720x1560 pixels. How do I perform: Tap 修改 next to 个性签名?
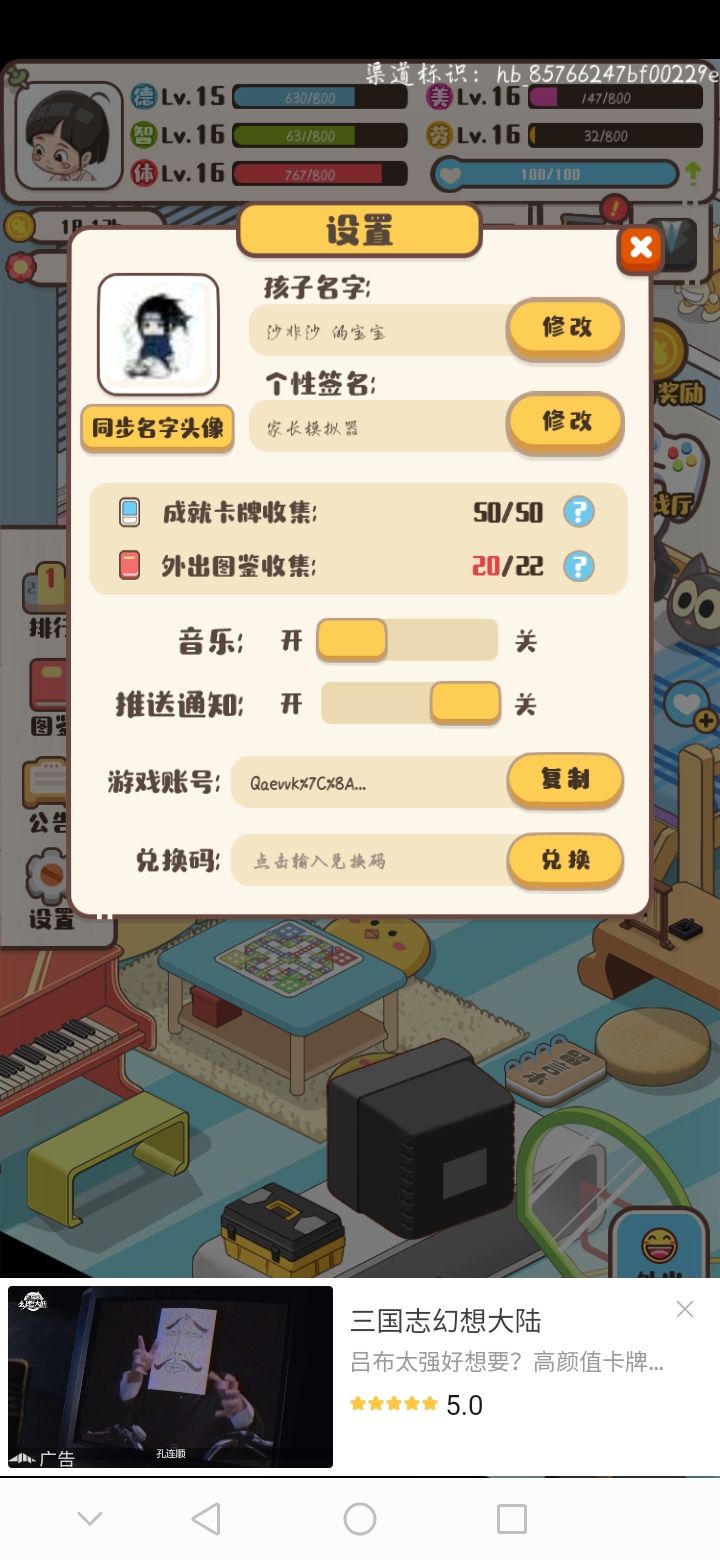(566, 422)
